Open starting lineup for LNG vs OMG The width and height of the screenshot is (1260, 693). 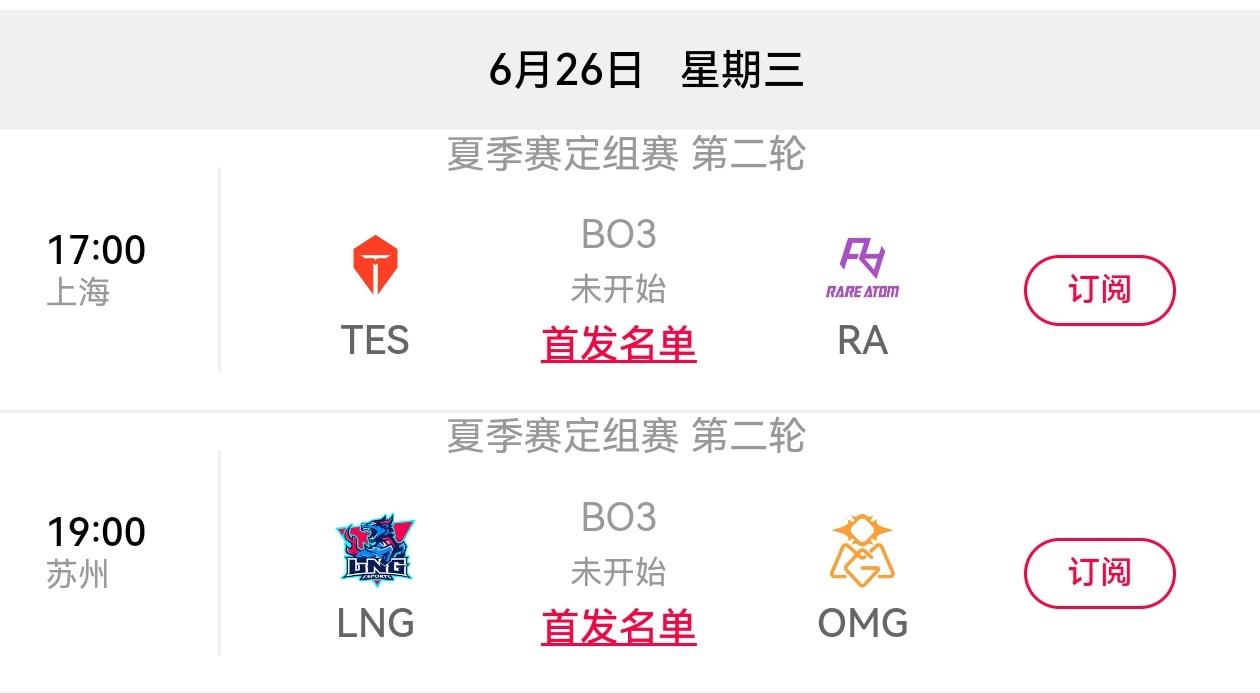coord(619,627)
